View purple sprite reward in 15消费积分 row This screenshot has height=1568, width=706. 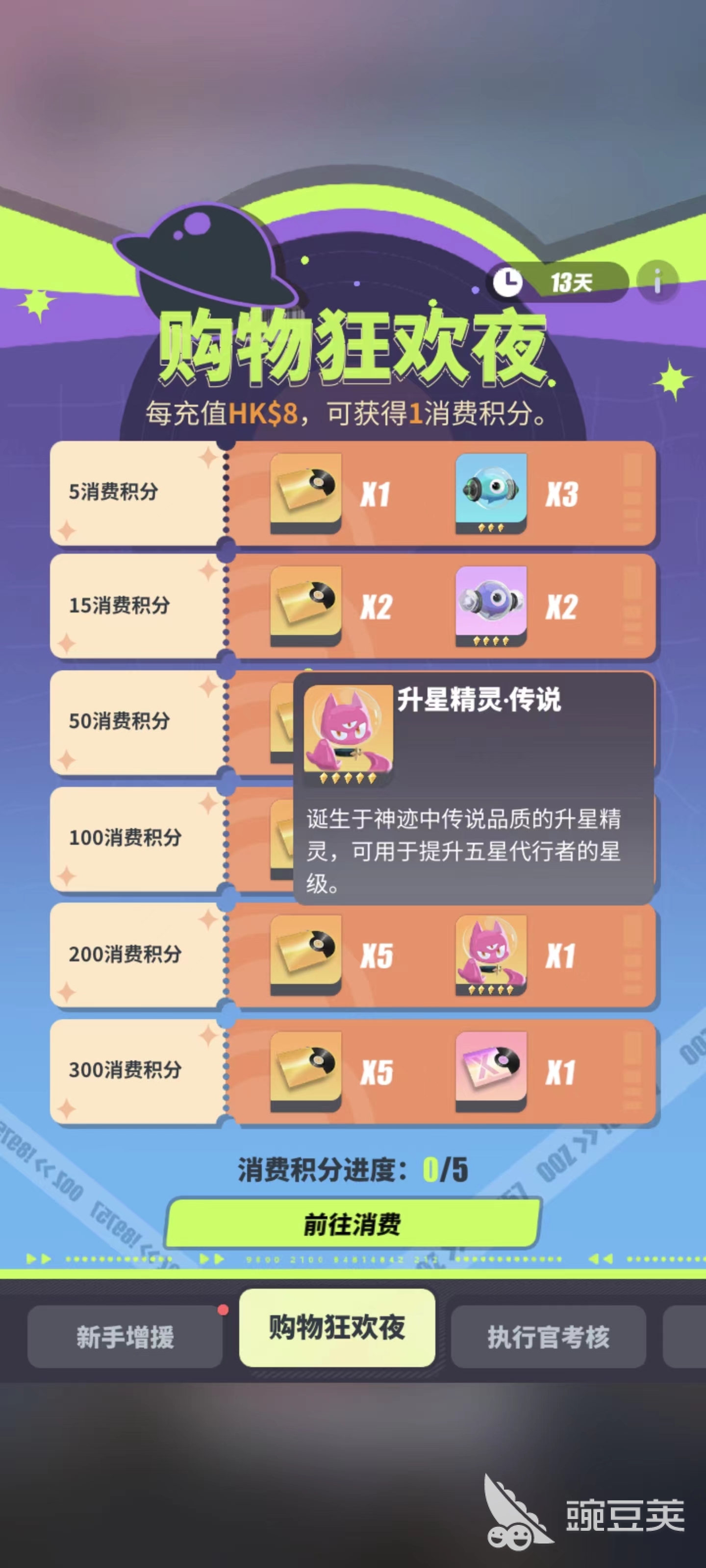491,606
